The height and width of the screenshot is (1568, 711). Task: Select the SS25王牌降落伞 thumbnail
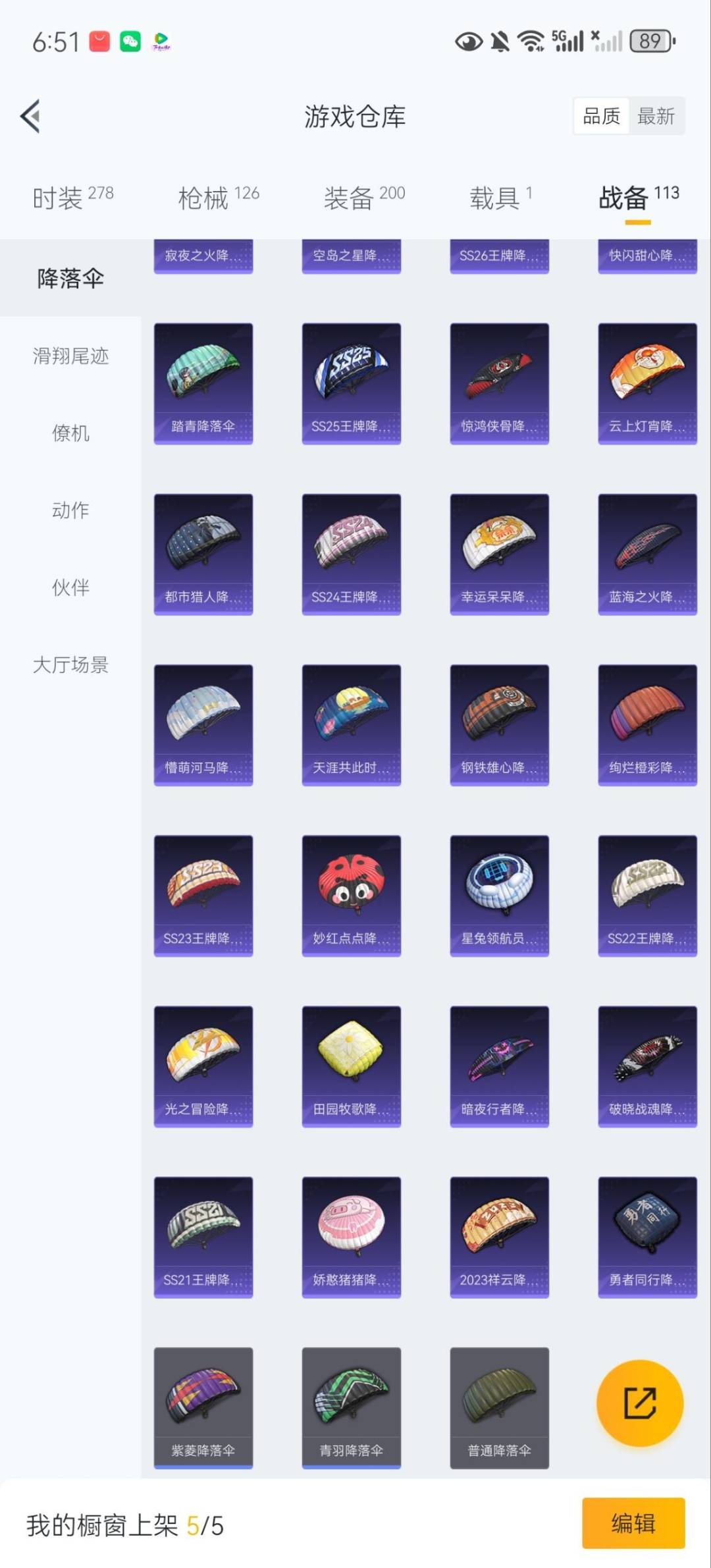point(351,381)
